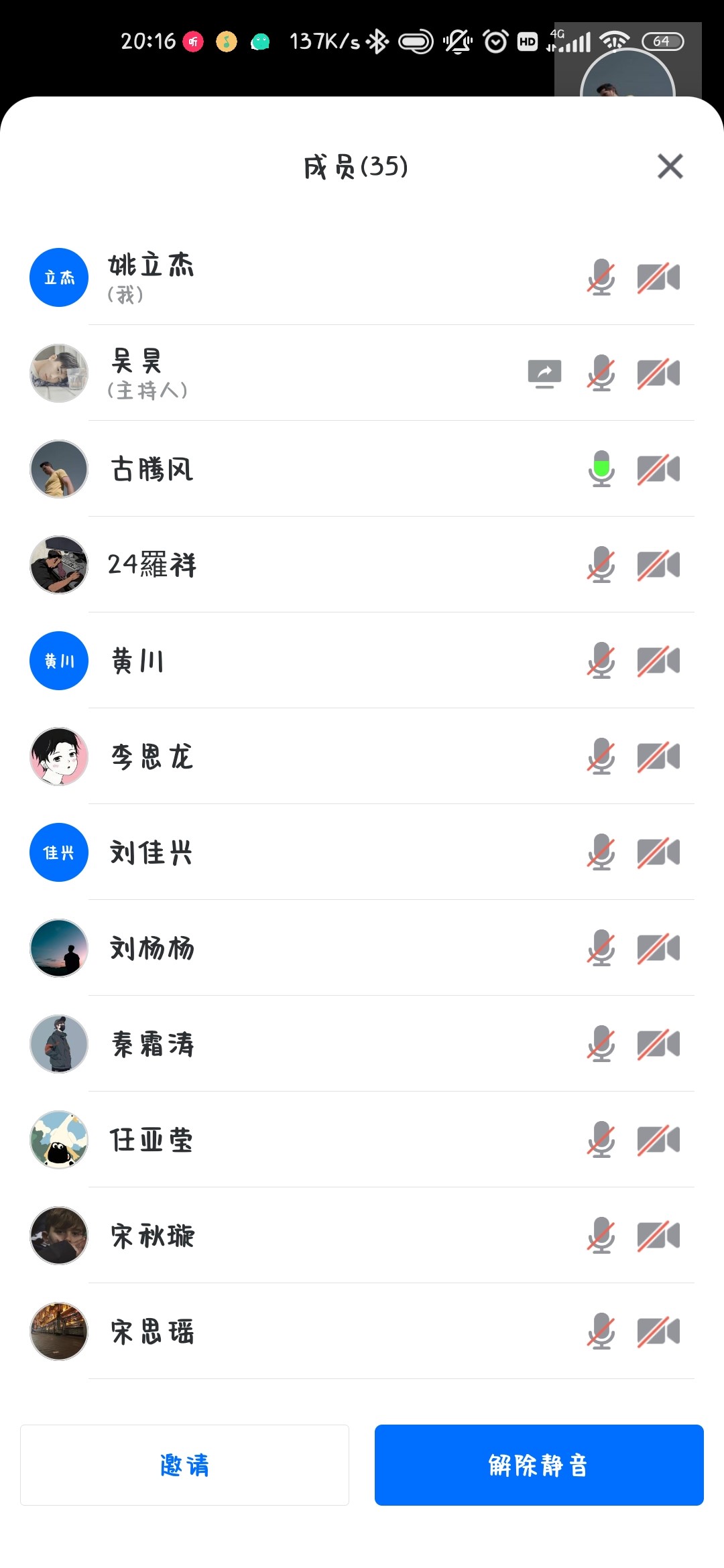Viewport: 724px width, 1568px height.
Task: Close the 成员 members panel
Action: click(670, 166)
